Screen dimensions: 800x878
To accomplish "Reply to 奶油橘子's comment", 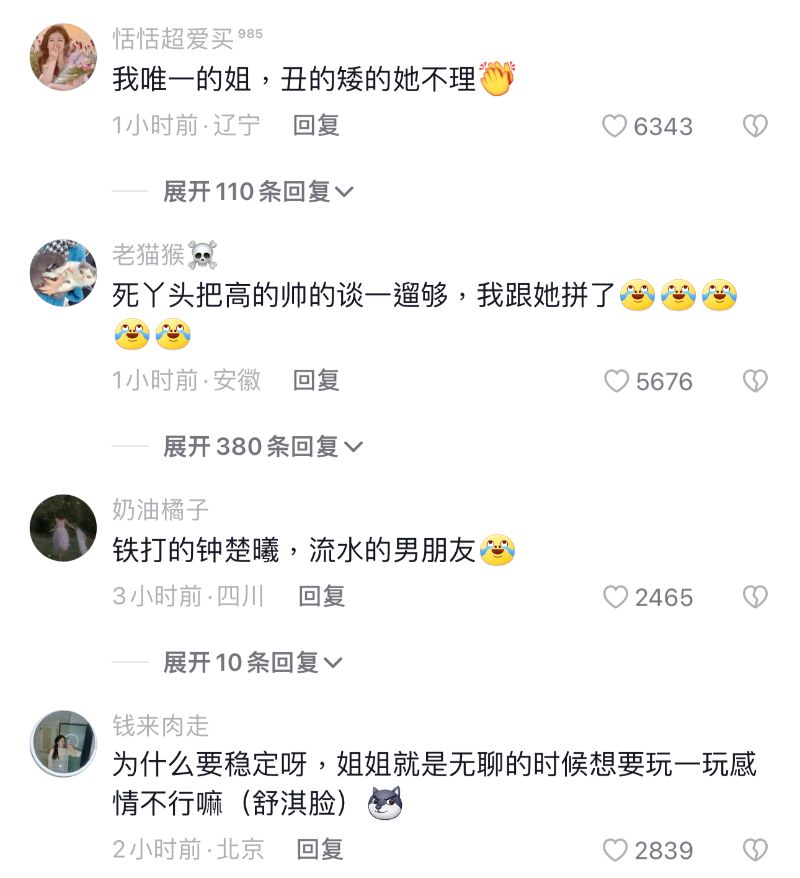I will pyautogui.click(x=322, y=596).
